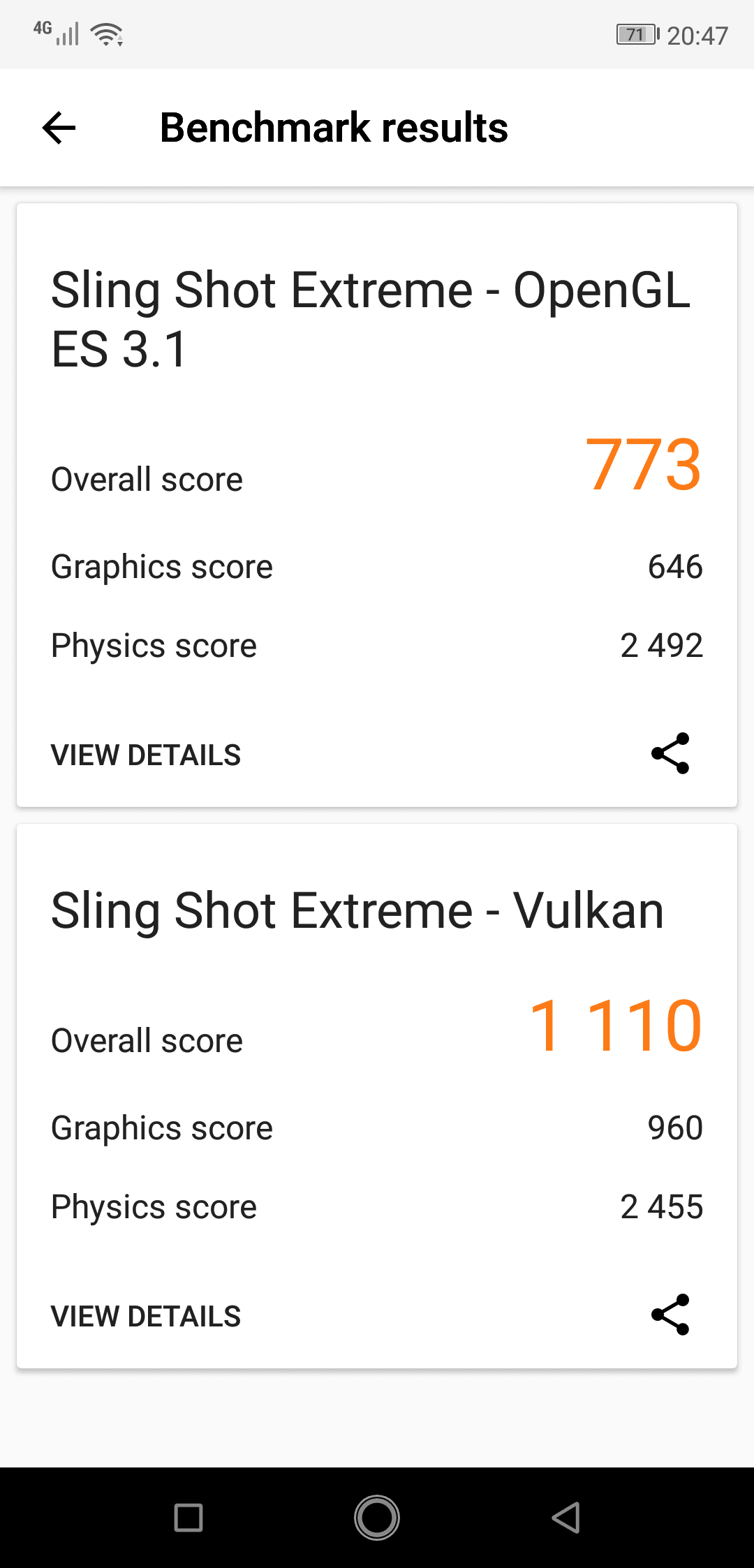View details for the Vulkan result
The image size is (754, 1568).
[x=146, y=1317]
